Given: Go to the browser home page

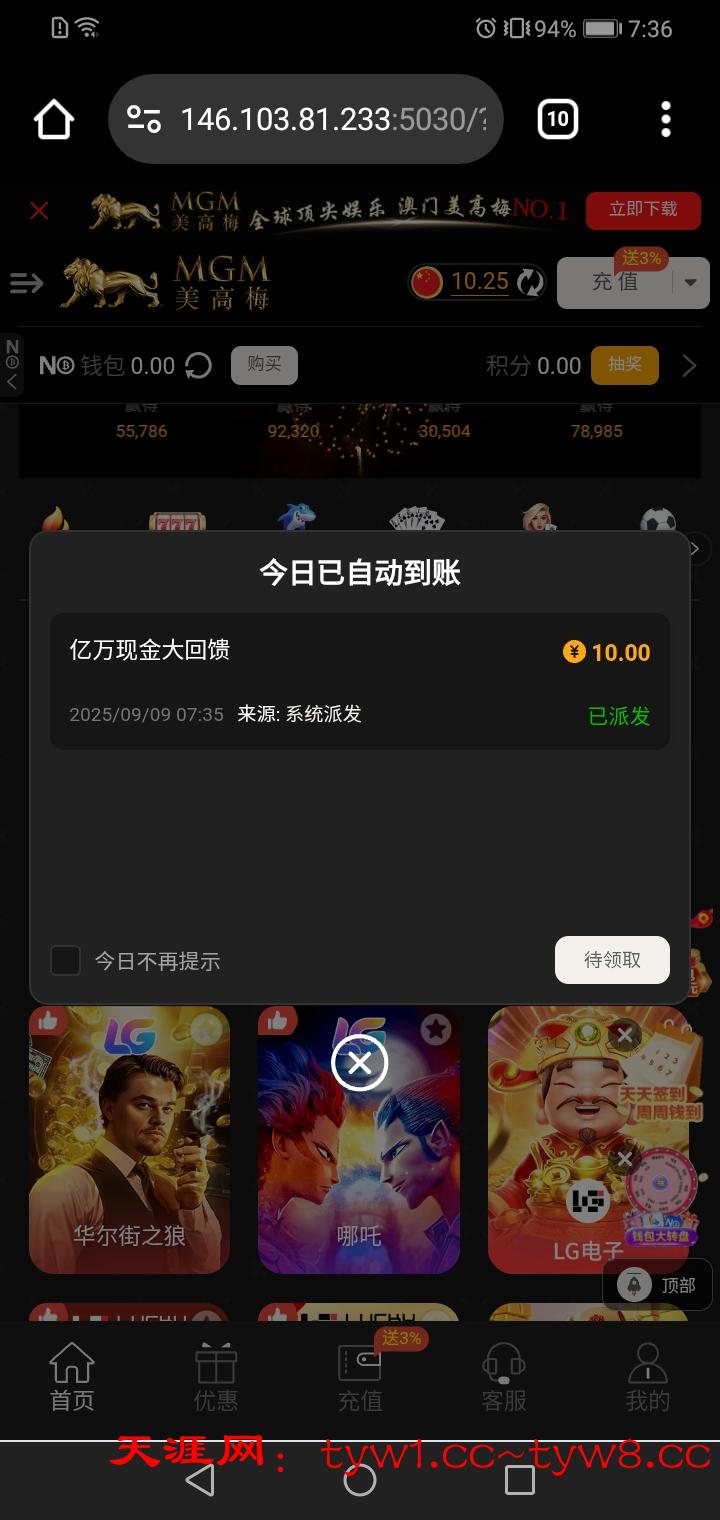Looking at the screenshot, I should pyautogui.click(x=54, y=120).
